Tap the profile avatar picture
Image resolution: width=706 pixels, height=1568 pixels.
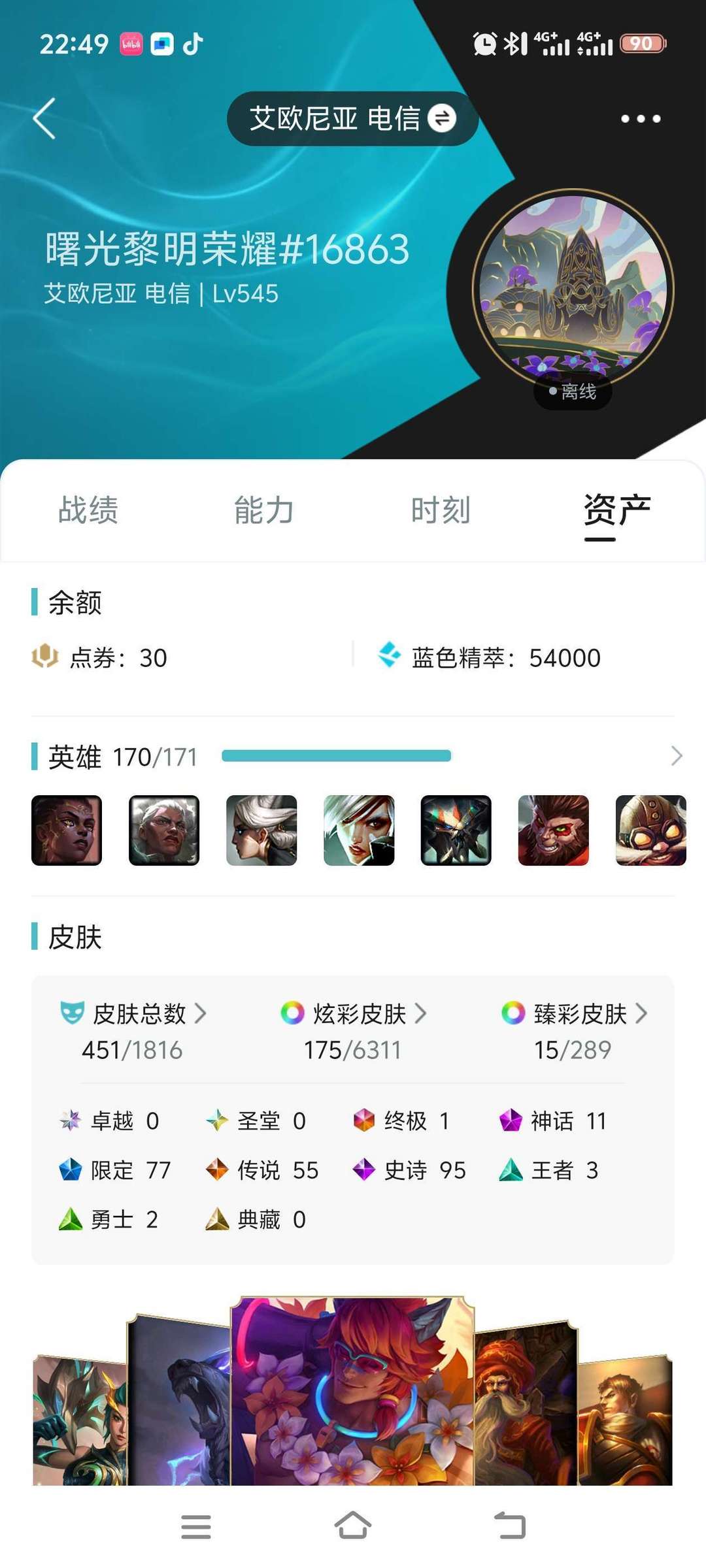tap(573, 289)
